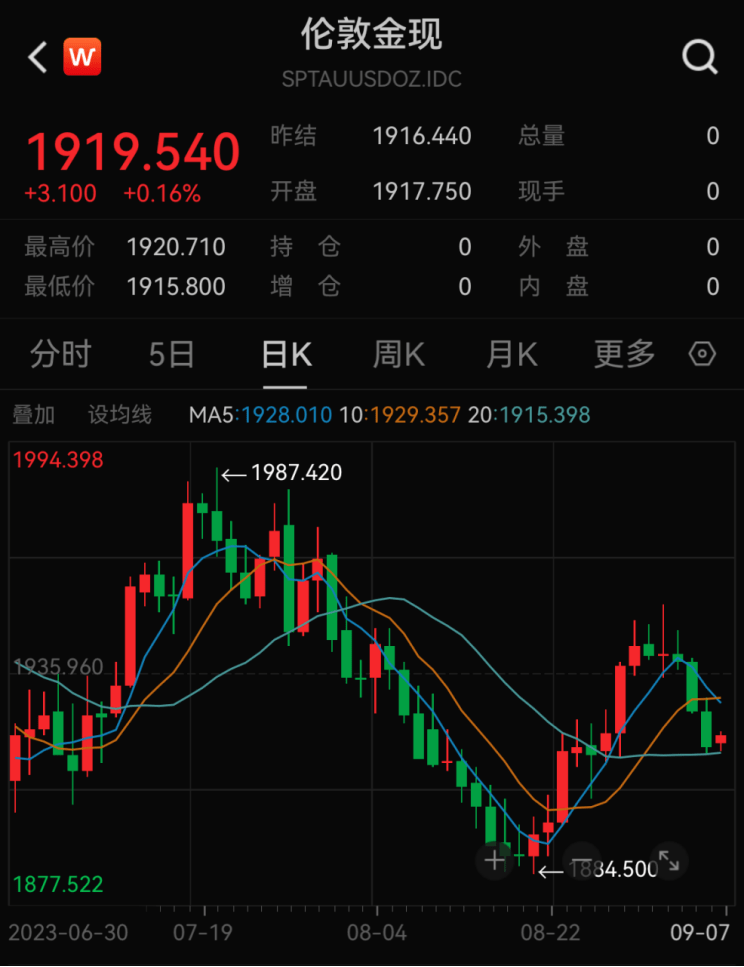Zoom in the chart with plus button
Screen dimensions: 744x967
(x=495, y=860)
